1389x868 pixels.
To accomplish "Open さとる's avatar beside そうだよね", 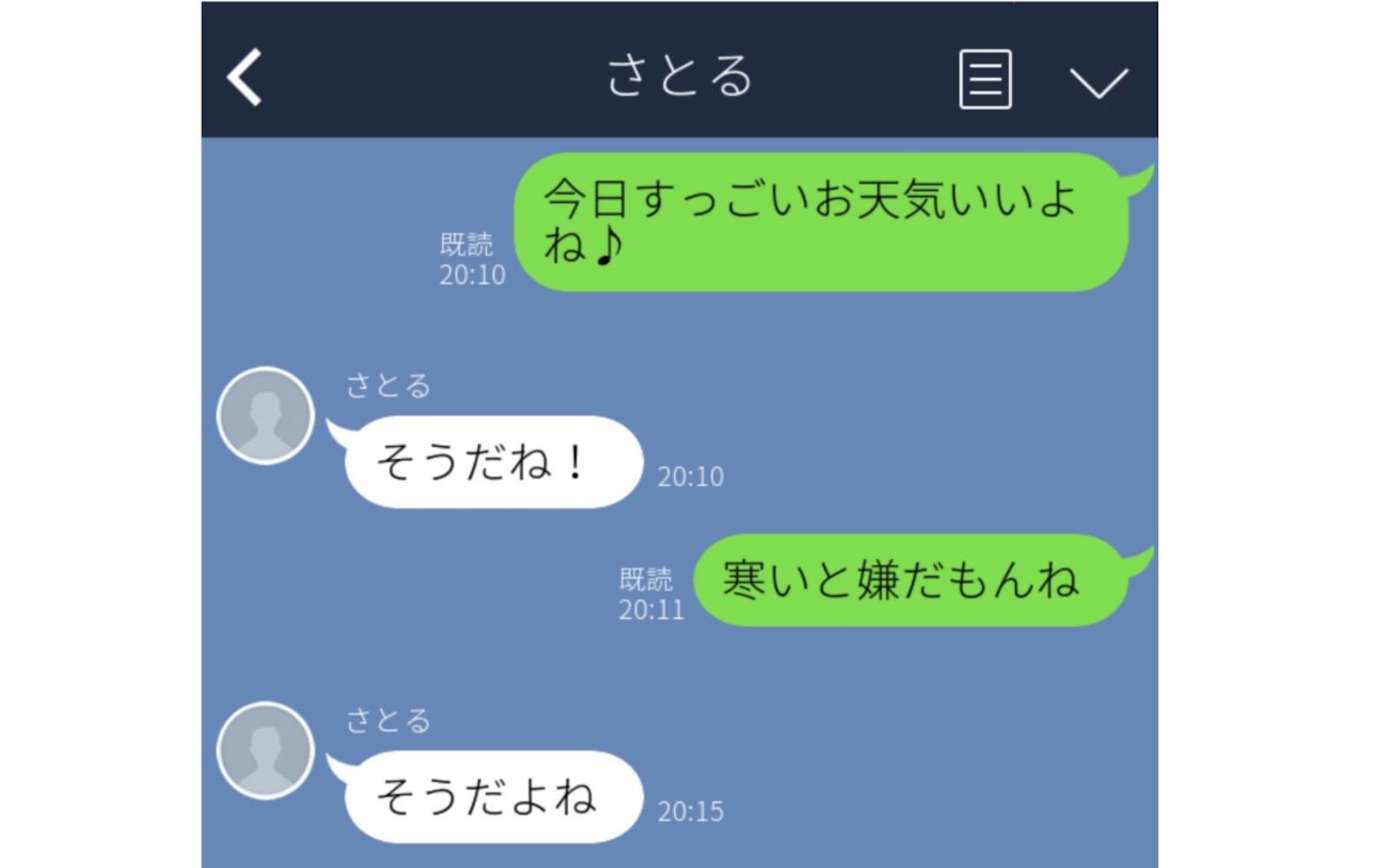I will pyautogui.click(x=265, y=750).
